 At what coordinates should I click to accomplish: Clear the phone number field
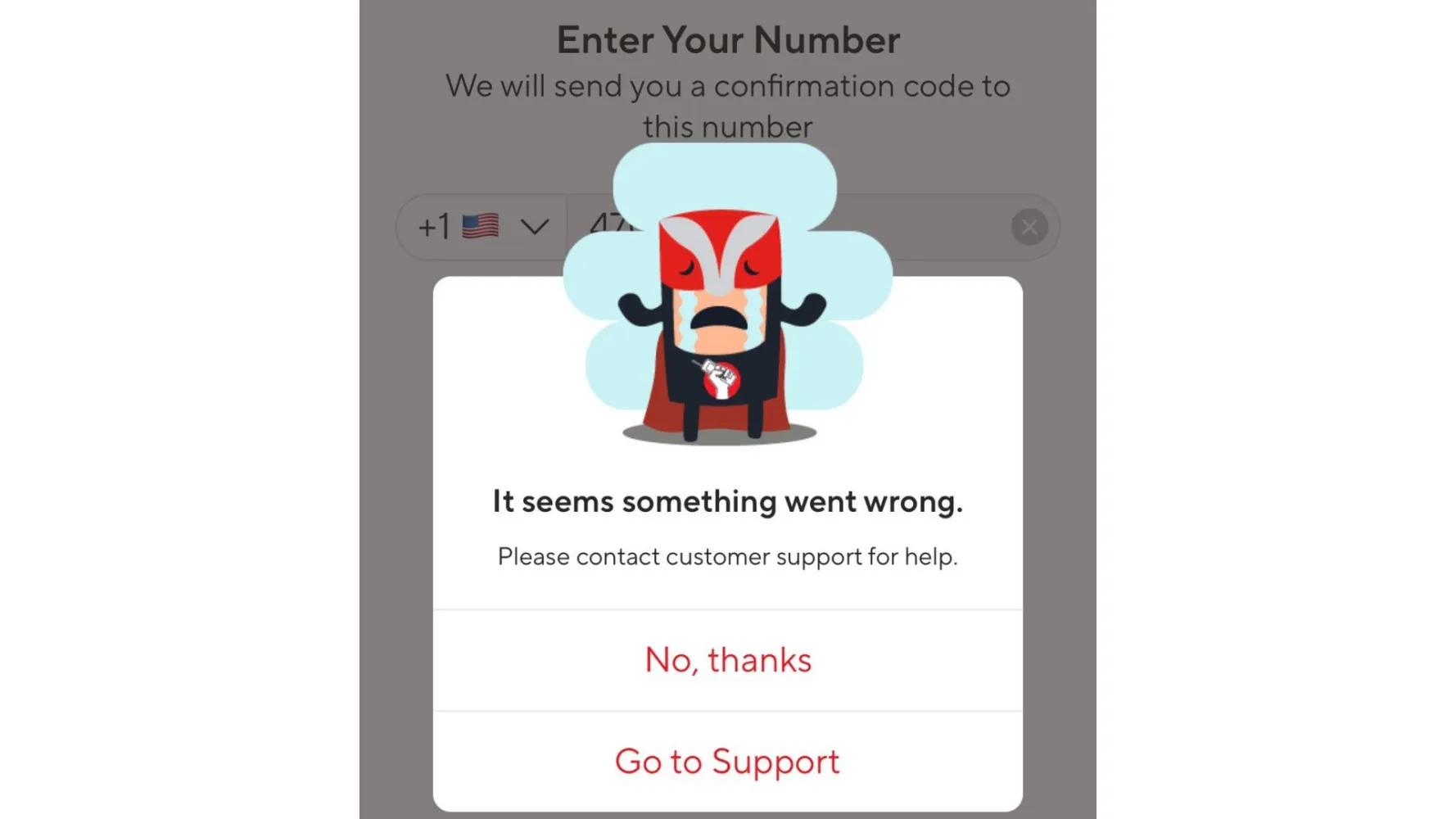coord(1029,227)
